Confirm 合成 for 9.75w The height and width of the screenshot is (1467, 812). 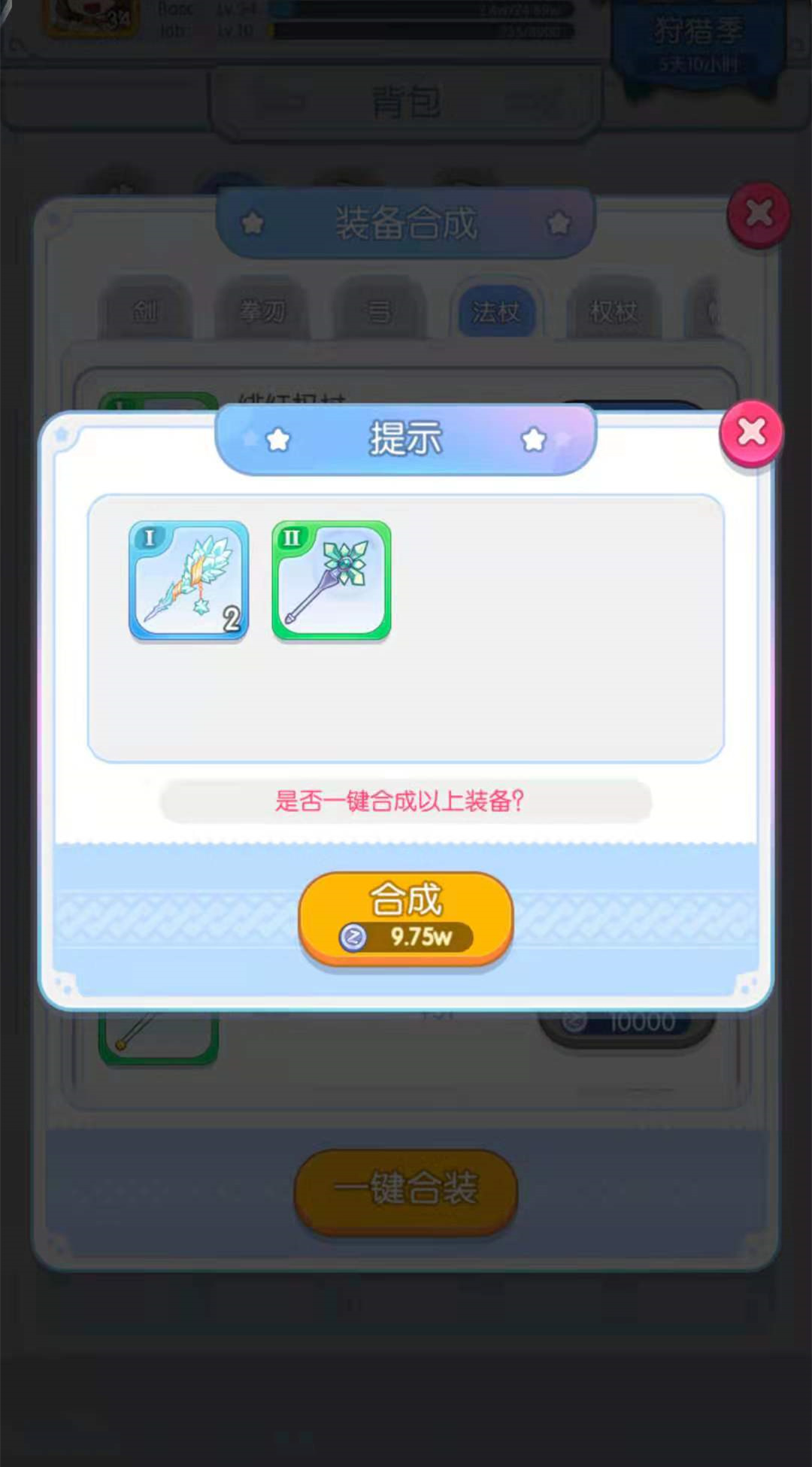(406, 917)
